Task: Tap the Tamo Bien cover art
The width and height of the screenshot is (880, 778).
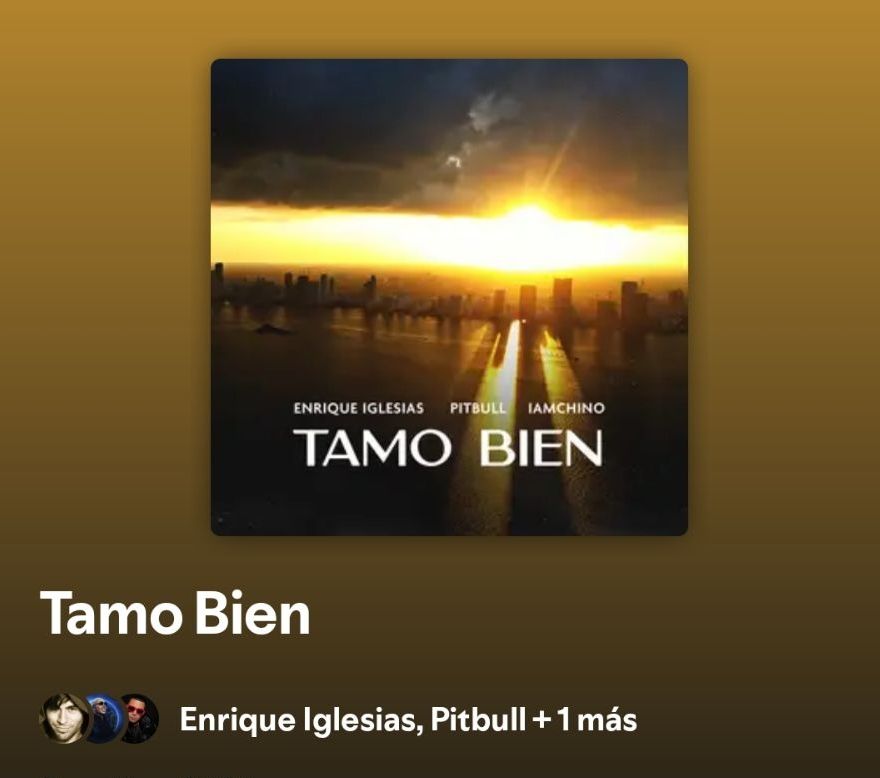Action: [449, 297]
